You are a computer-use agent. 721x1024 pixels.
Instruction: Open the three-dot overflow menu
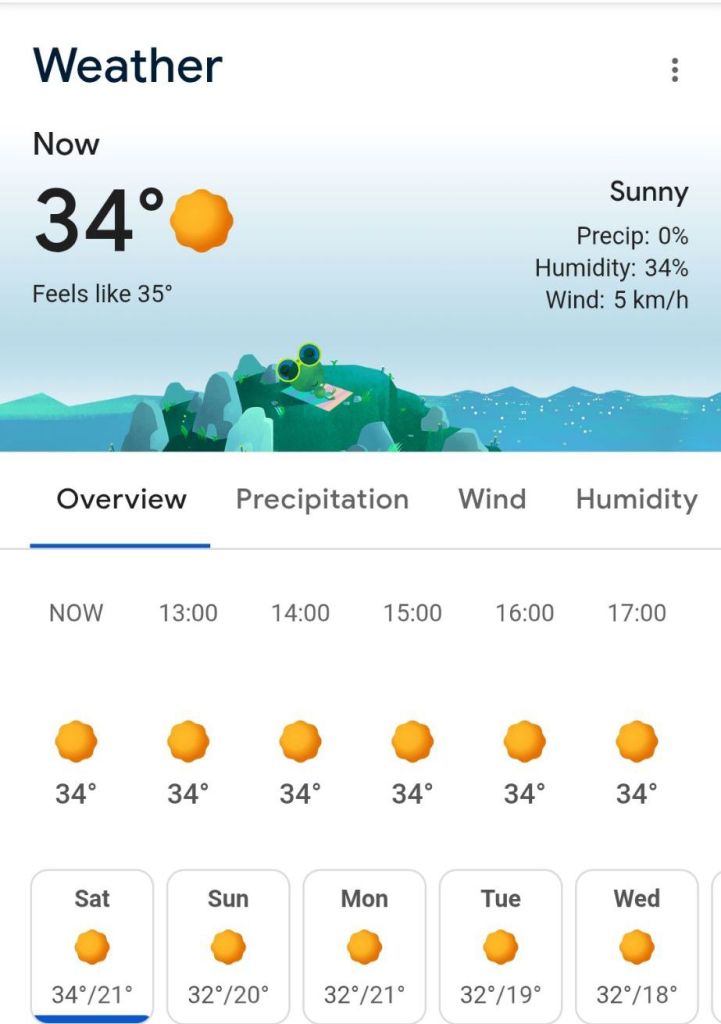point(675,70)
